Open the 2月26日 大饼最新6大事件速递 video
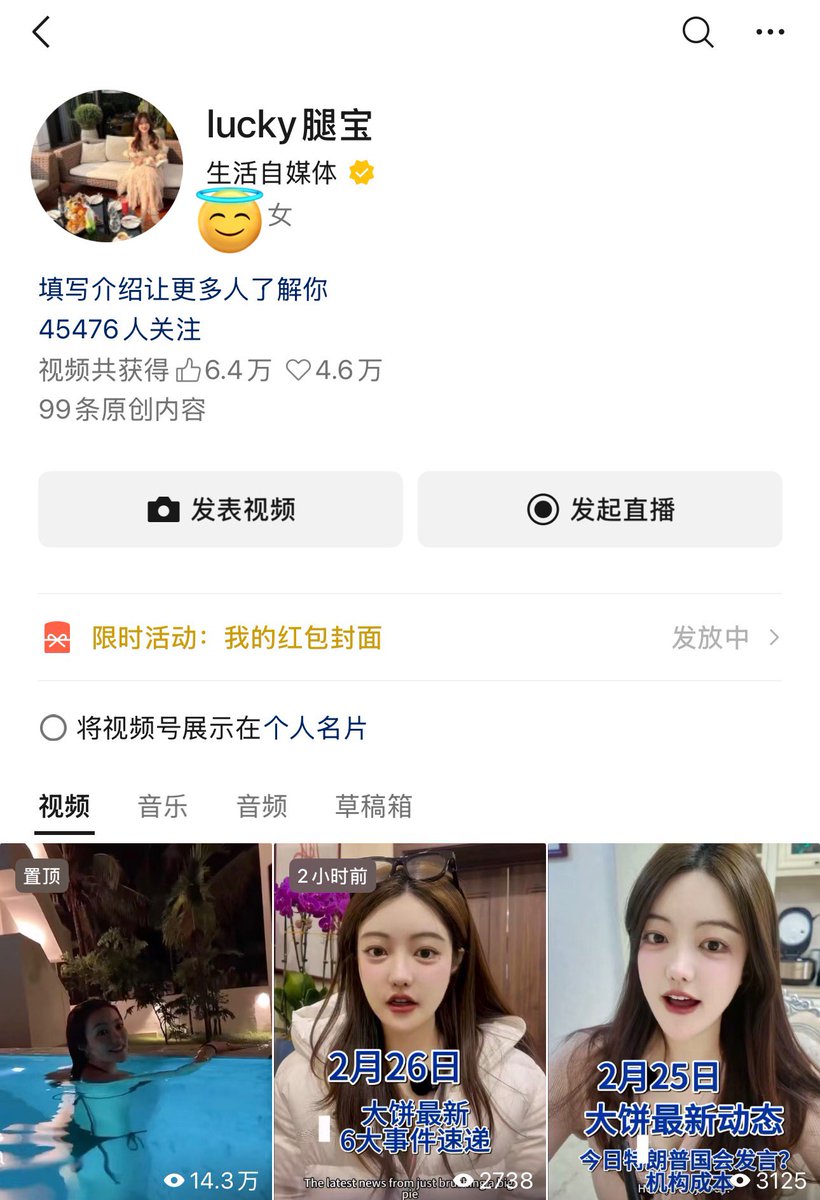820x1200 pixels. coord(410,1020)
